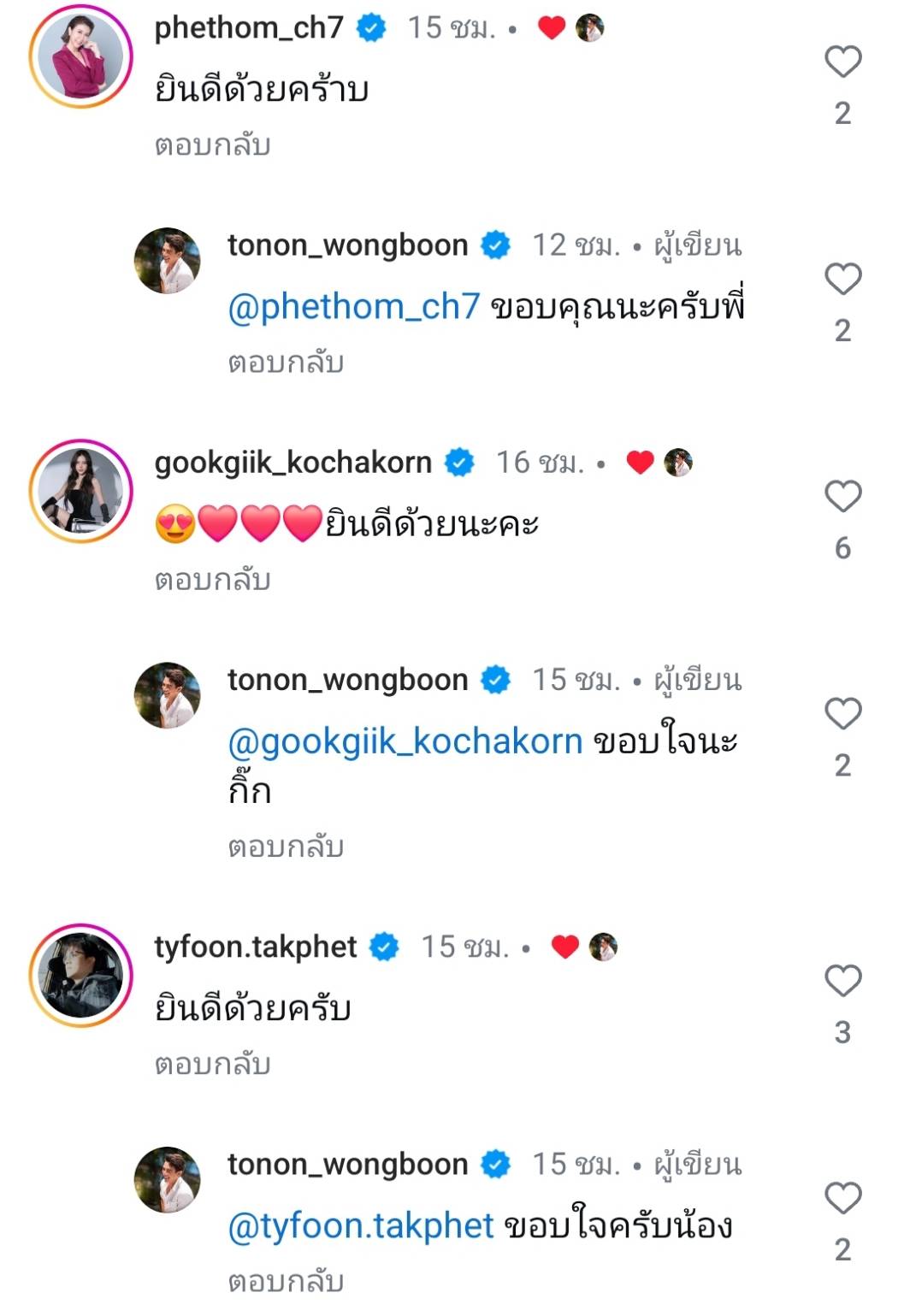The height and width of the screenshot is (1316, 910).
Task: Like gookgiik_kochakorn's comment
Action: pos(842,497)
